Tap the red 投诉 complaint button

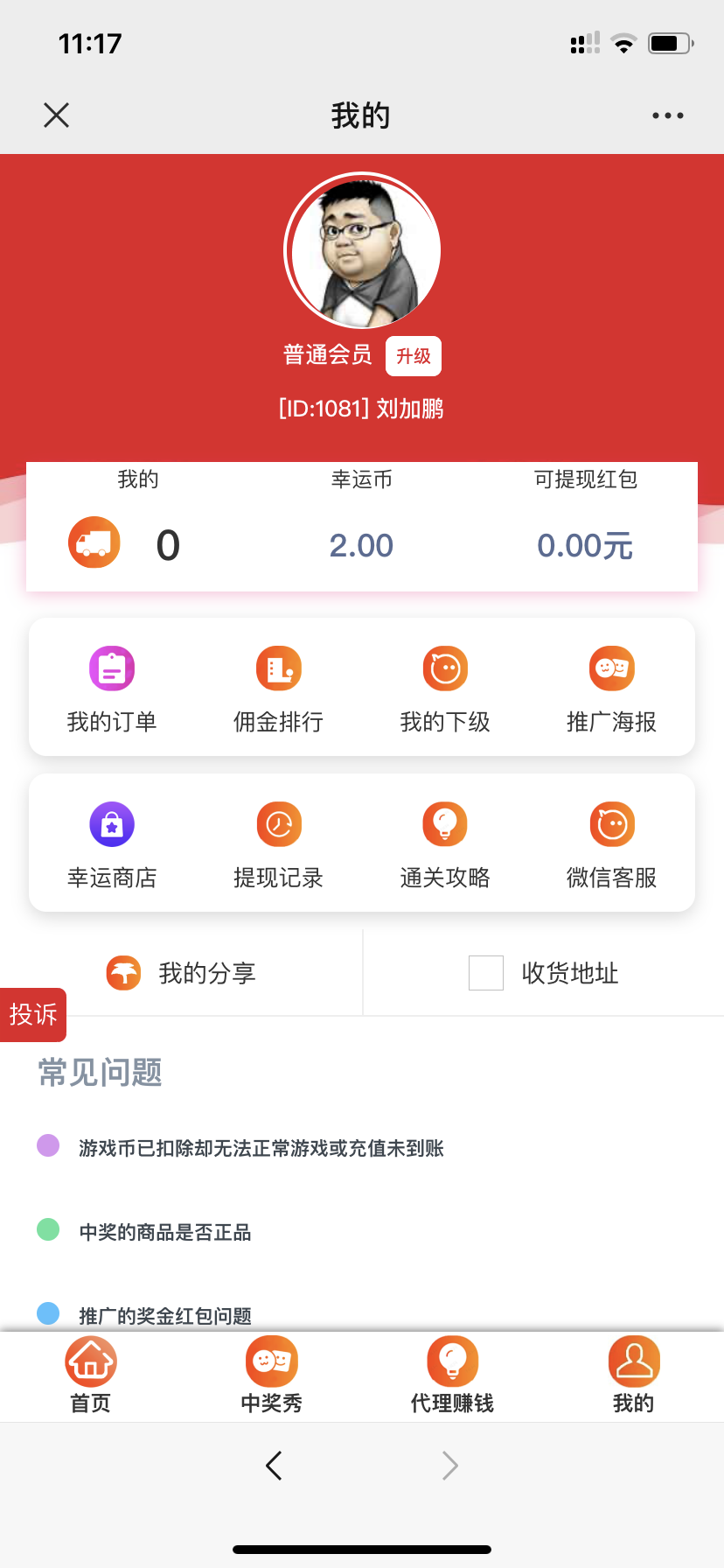coord(33,1015)
